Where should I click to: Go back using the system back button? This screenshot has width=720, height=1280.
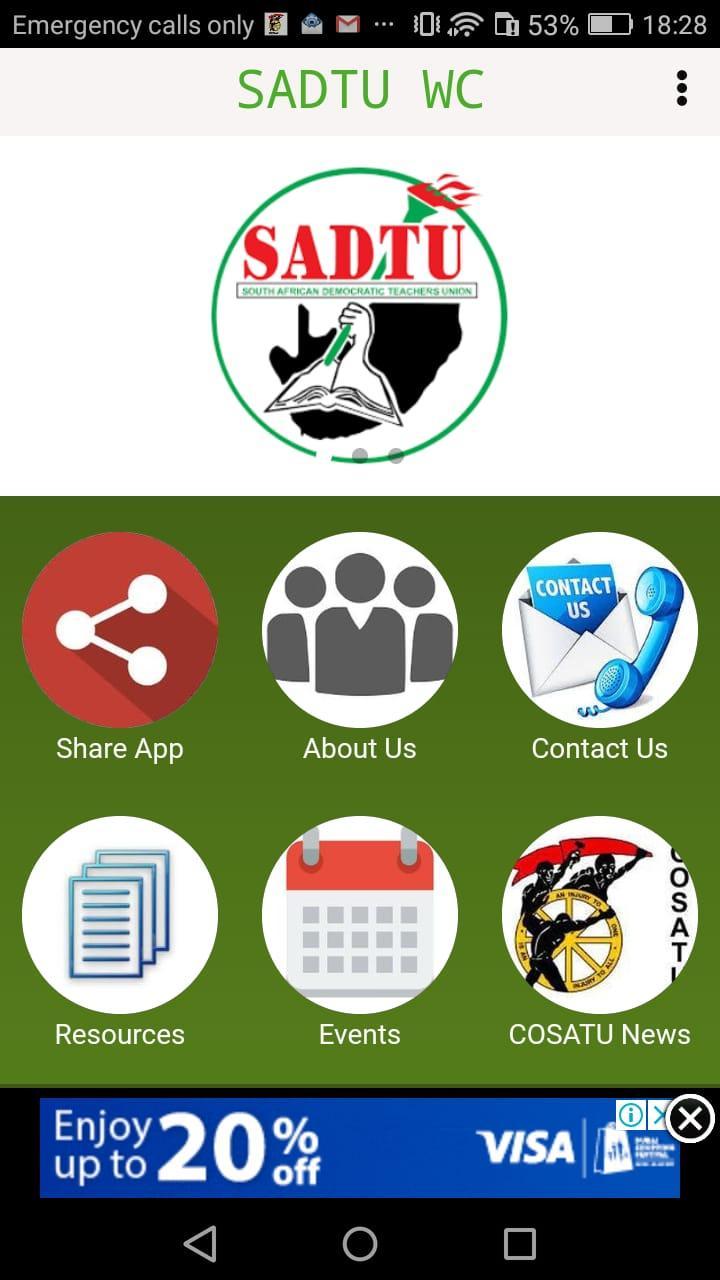pos(200,1244)
